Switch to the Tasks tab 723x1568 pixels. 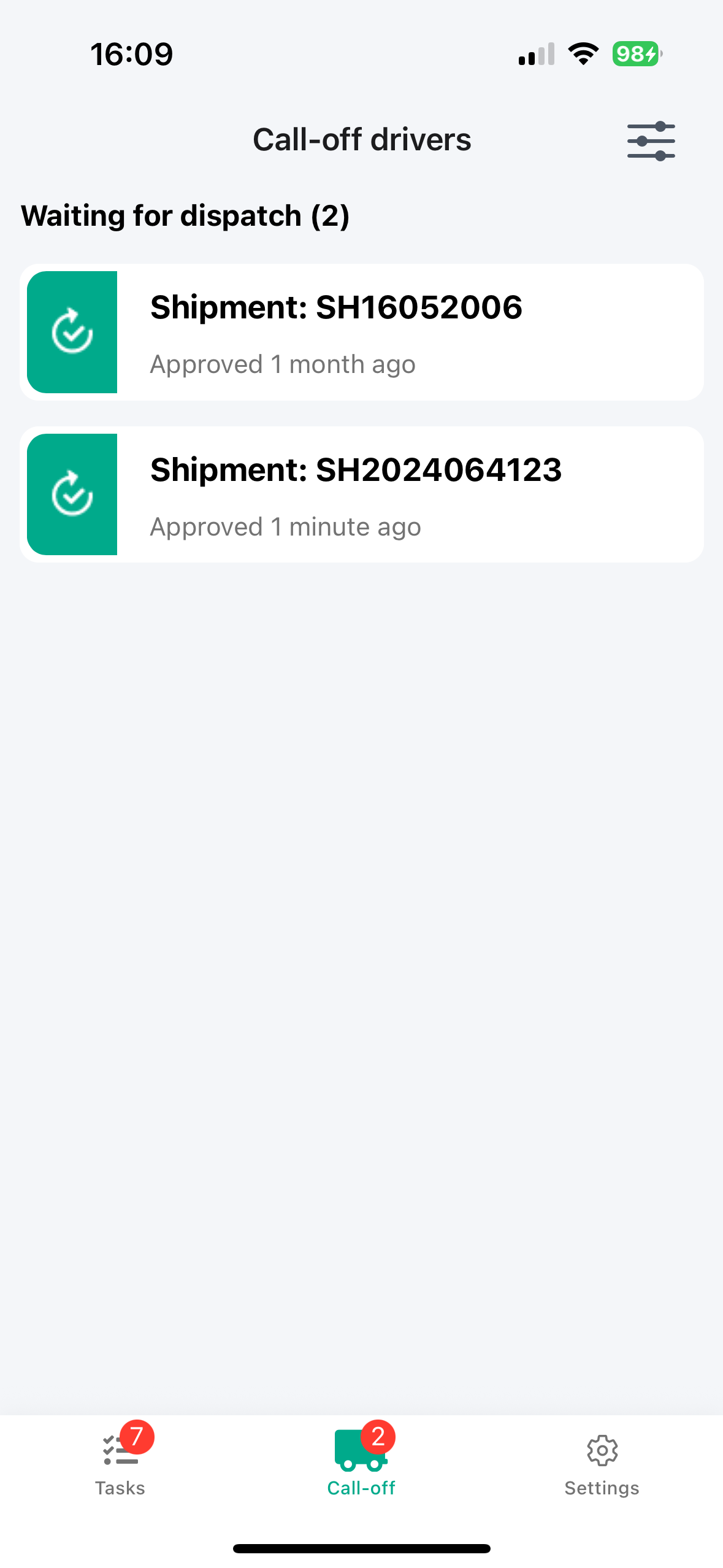[120, 1463]
